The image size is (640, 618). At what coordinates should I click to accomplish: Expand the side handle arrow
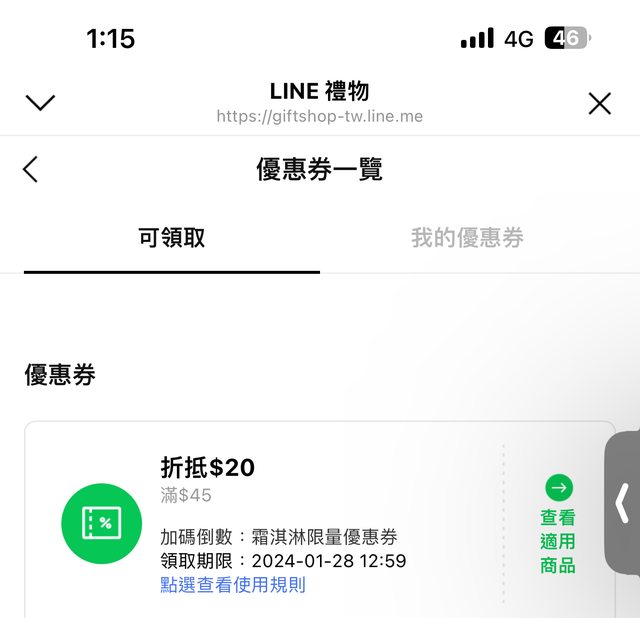coord(622,503)
